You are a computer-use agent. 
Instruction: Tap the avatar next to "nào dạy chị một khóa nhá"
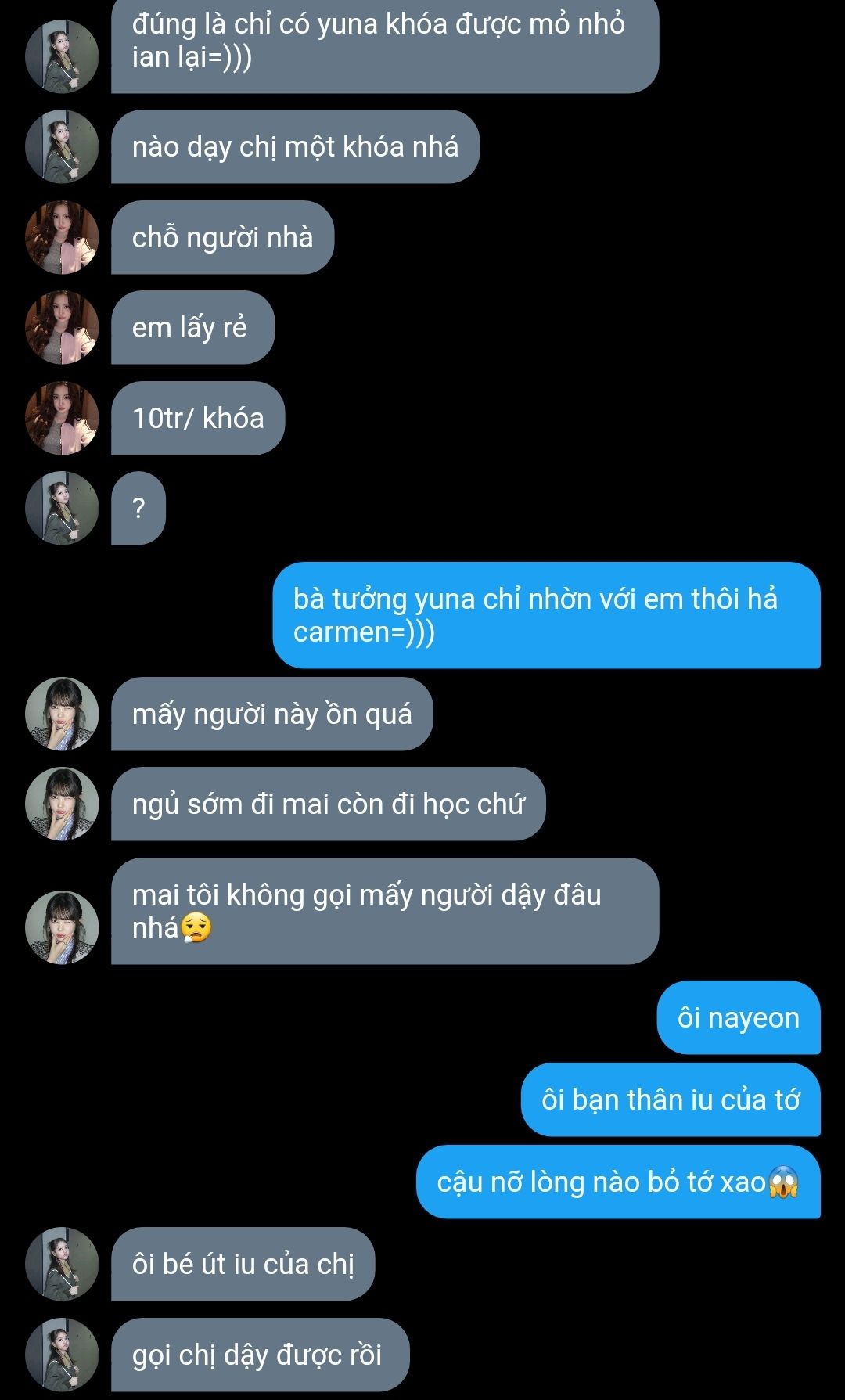point(62,146)
